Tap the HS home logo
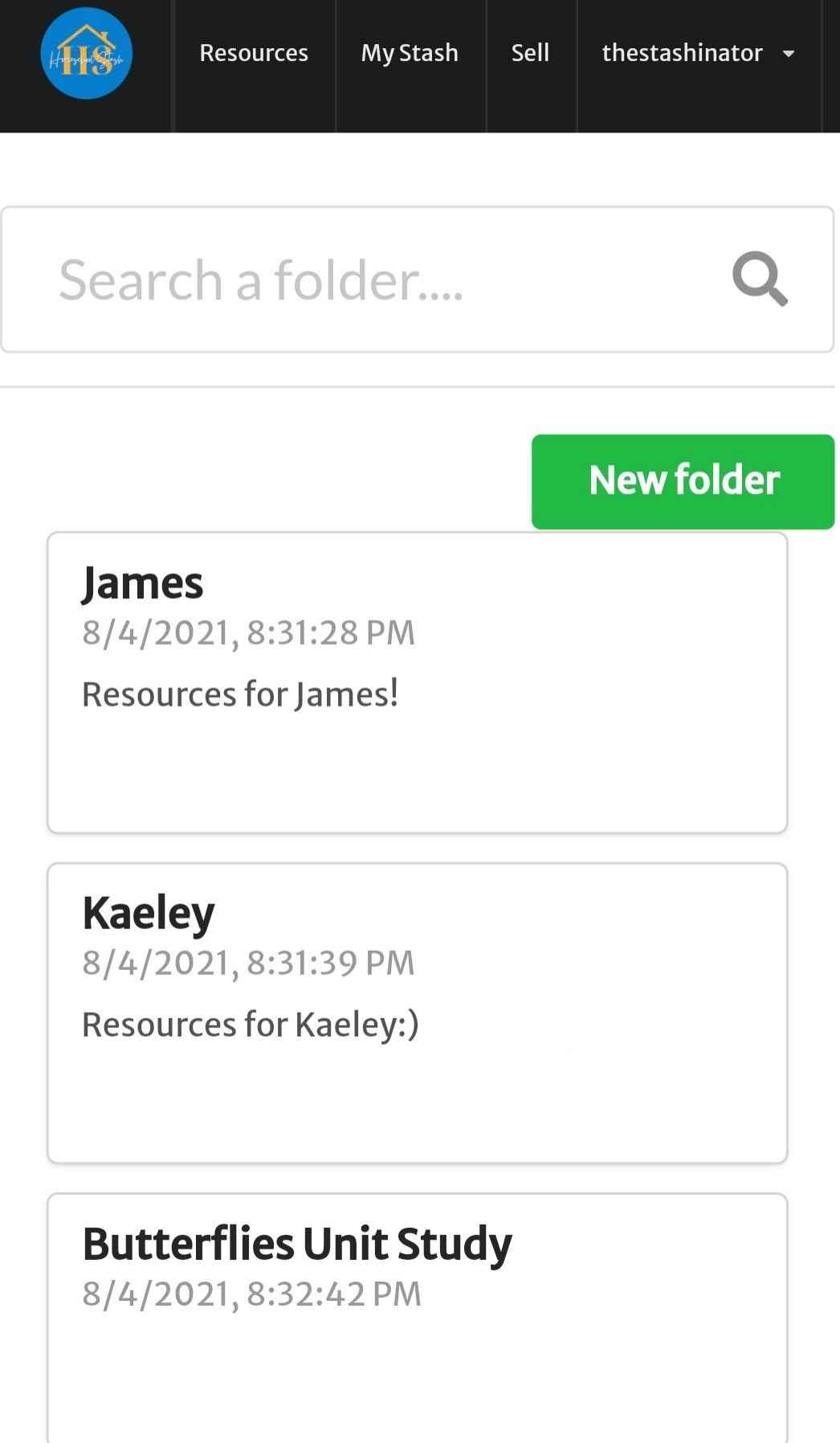 point(87,54)
